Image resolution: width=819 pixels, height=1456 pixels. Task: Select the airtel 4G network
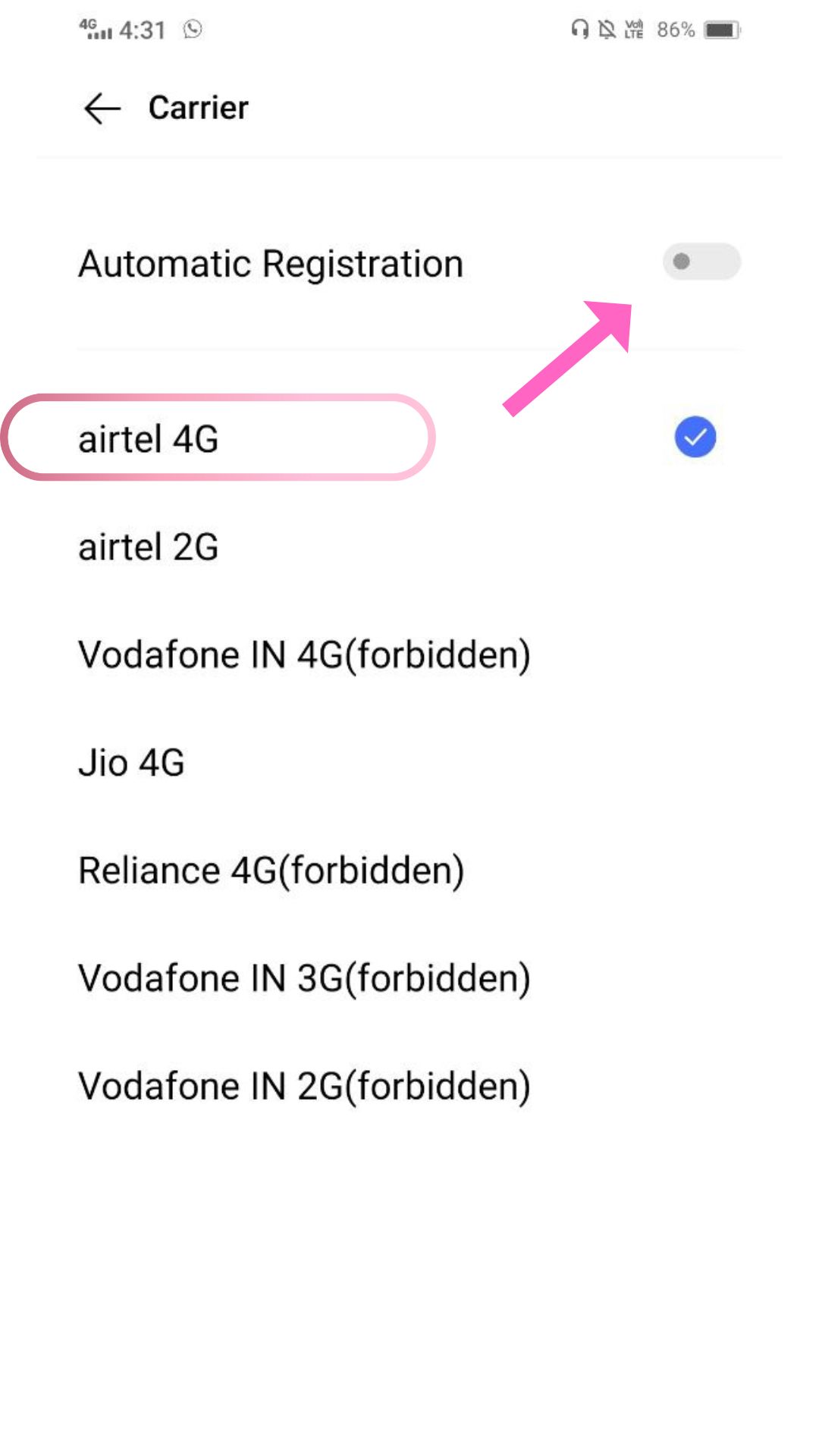pyautogui.click(x=409, y=438)
